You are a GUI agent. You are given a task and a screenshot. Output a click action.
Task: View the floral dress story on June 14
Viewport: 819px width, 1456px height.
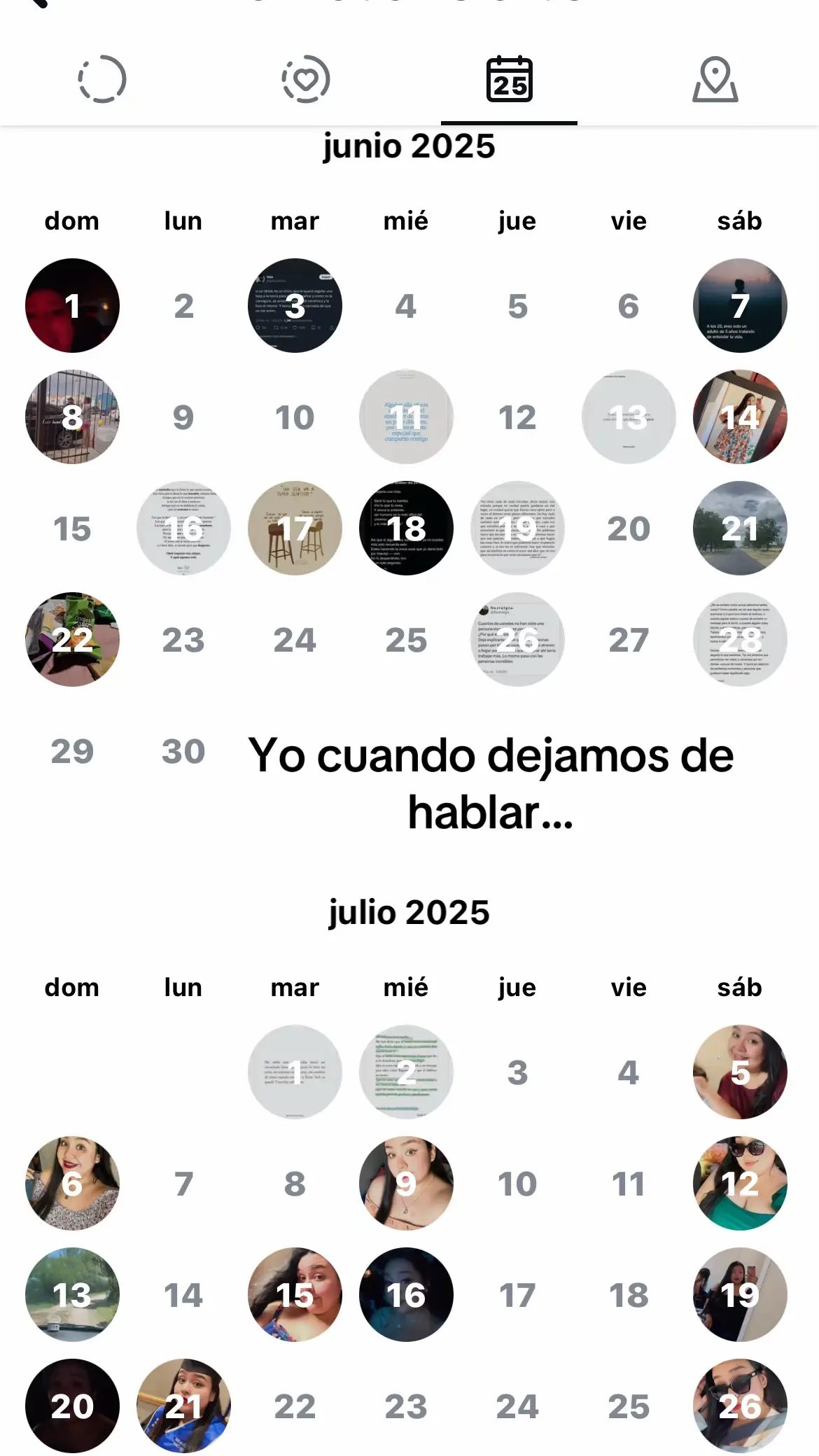(740, 417)
